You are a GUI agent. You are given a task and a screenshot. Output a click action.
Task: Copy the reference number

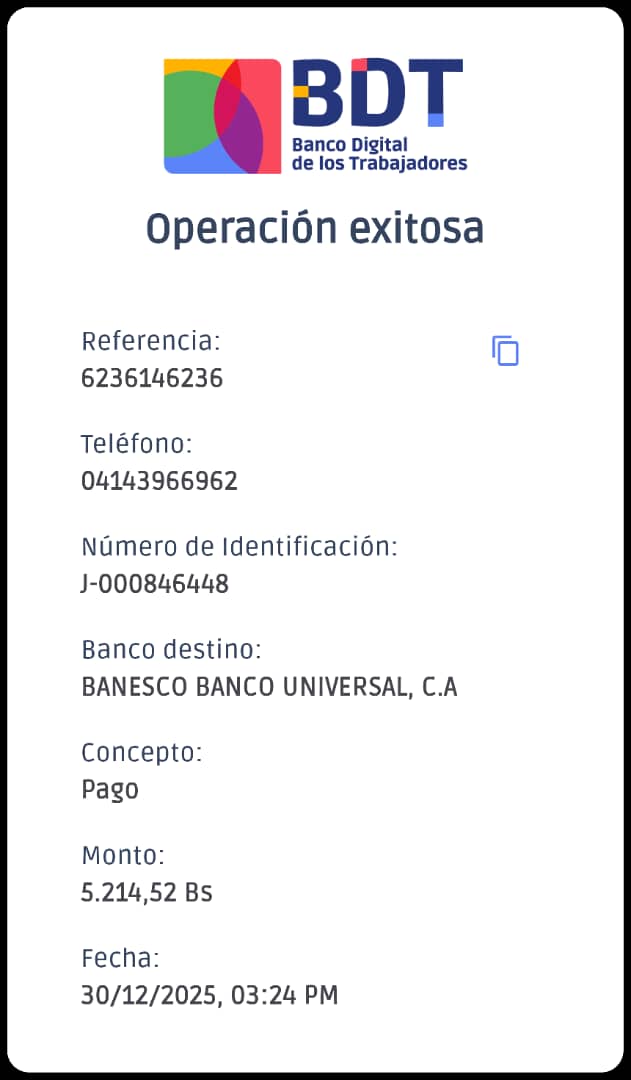[x=506, y=351]
